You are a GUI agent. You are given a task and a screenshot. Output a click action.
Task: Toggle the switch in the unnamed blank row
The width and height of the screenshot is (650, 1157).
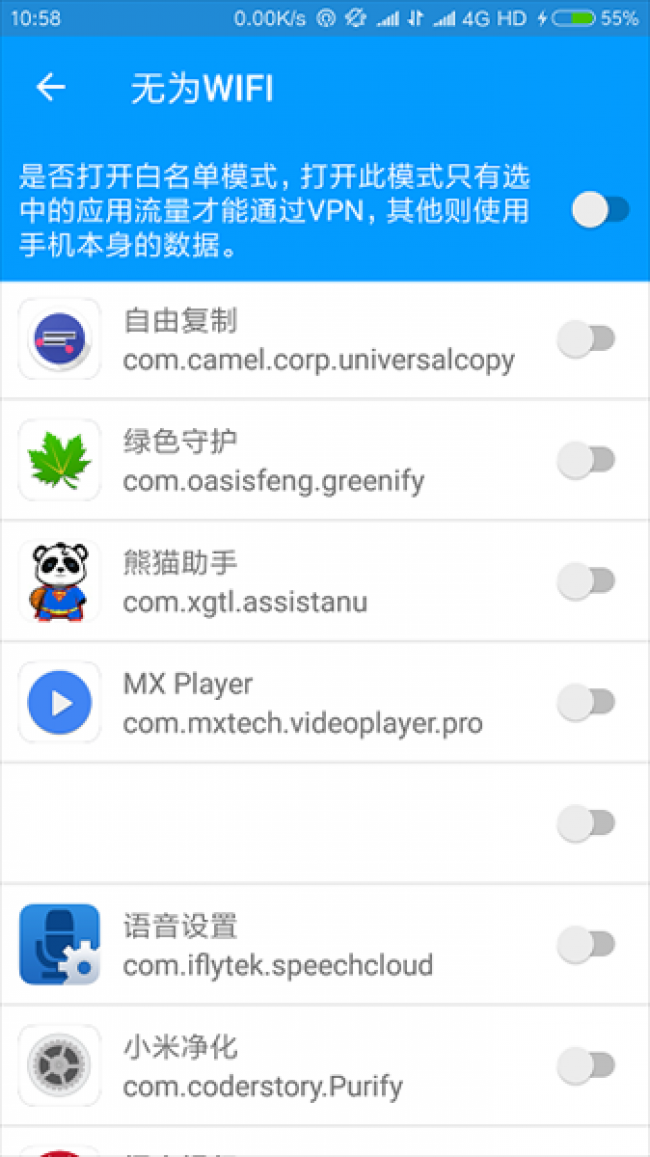586,824
